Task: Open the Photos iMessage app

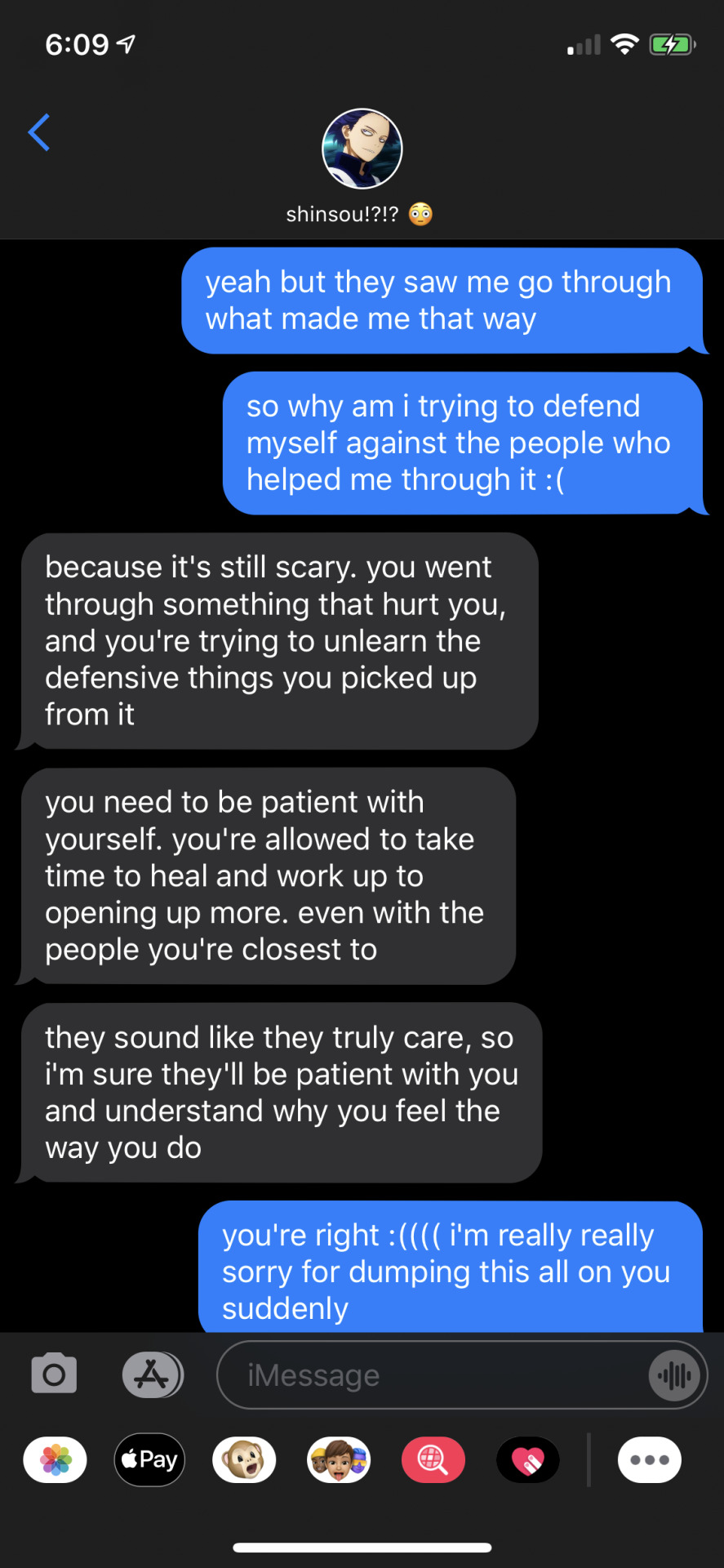Action: (x=56, y=1459)
